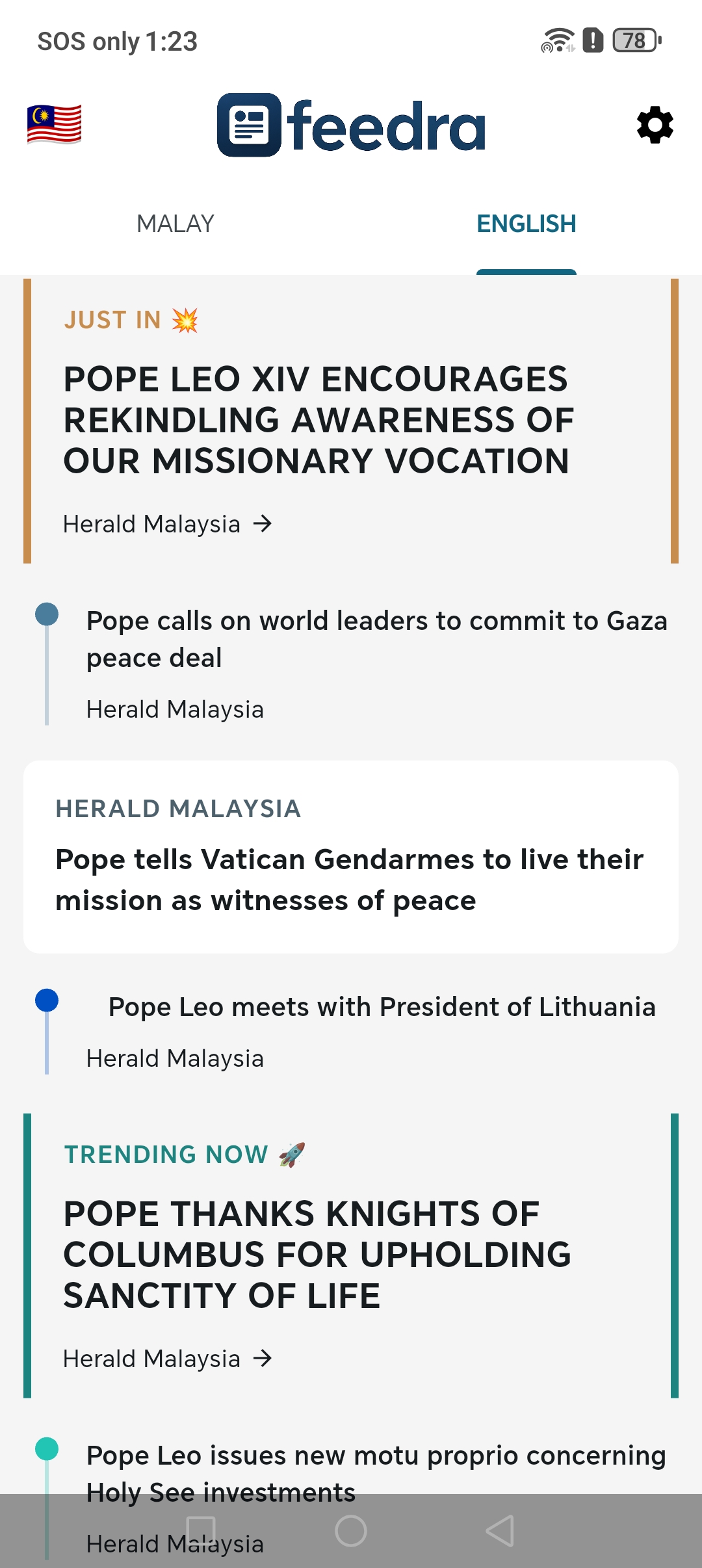The image size is (702, 1568).
Task: Switch to the MALAY tab
Action: 174,224
